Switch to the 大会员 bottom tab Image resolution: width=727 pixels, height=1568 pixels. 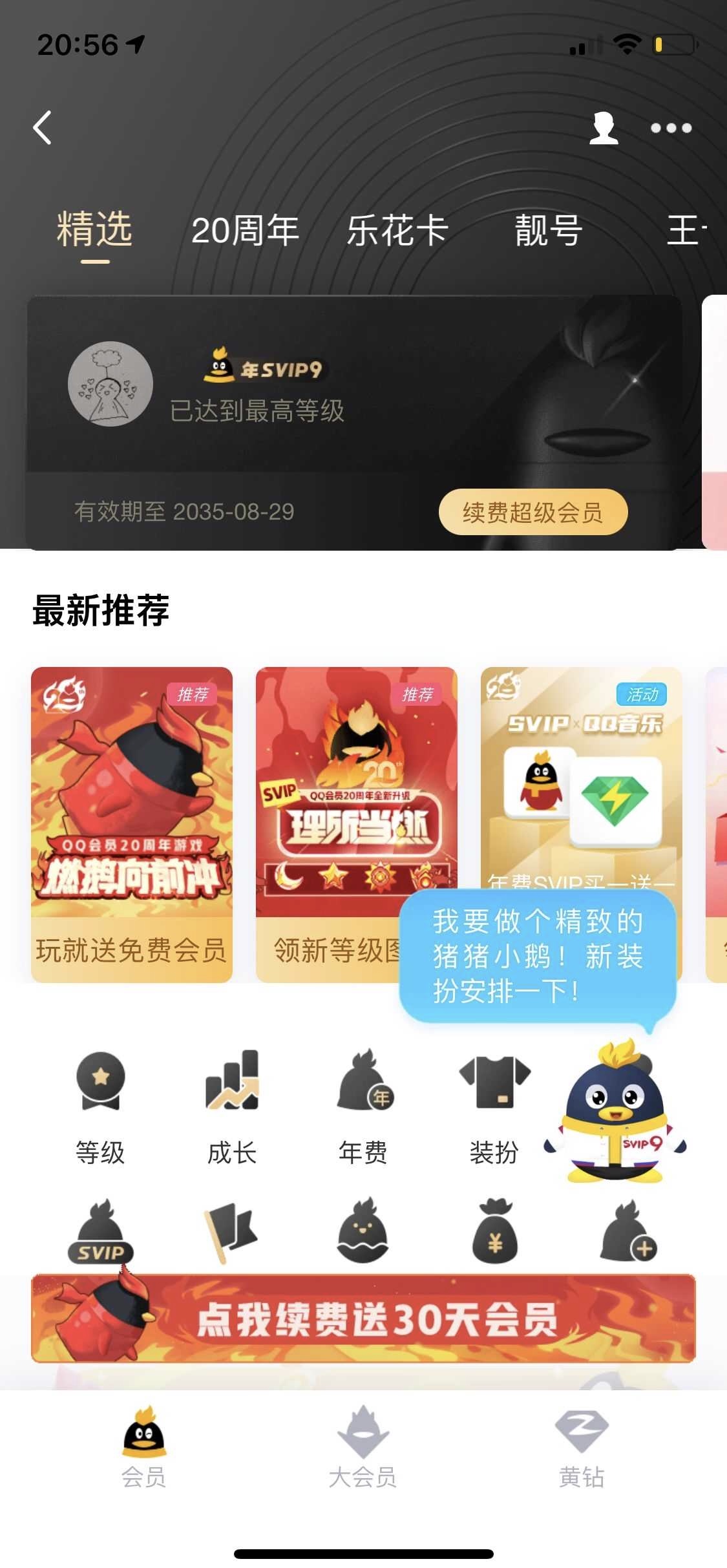pos(363,1447)
